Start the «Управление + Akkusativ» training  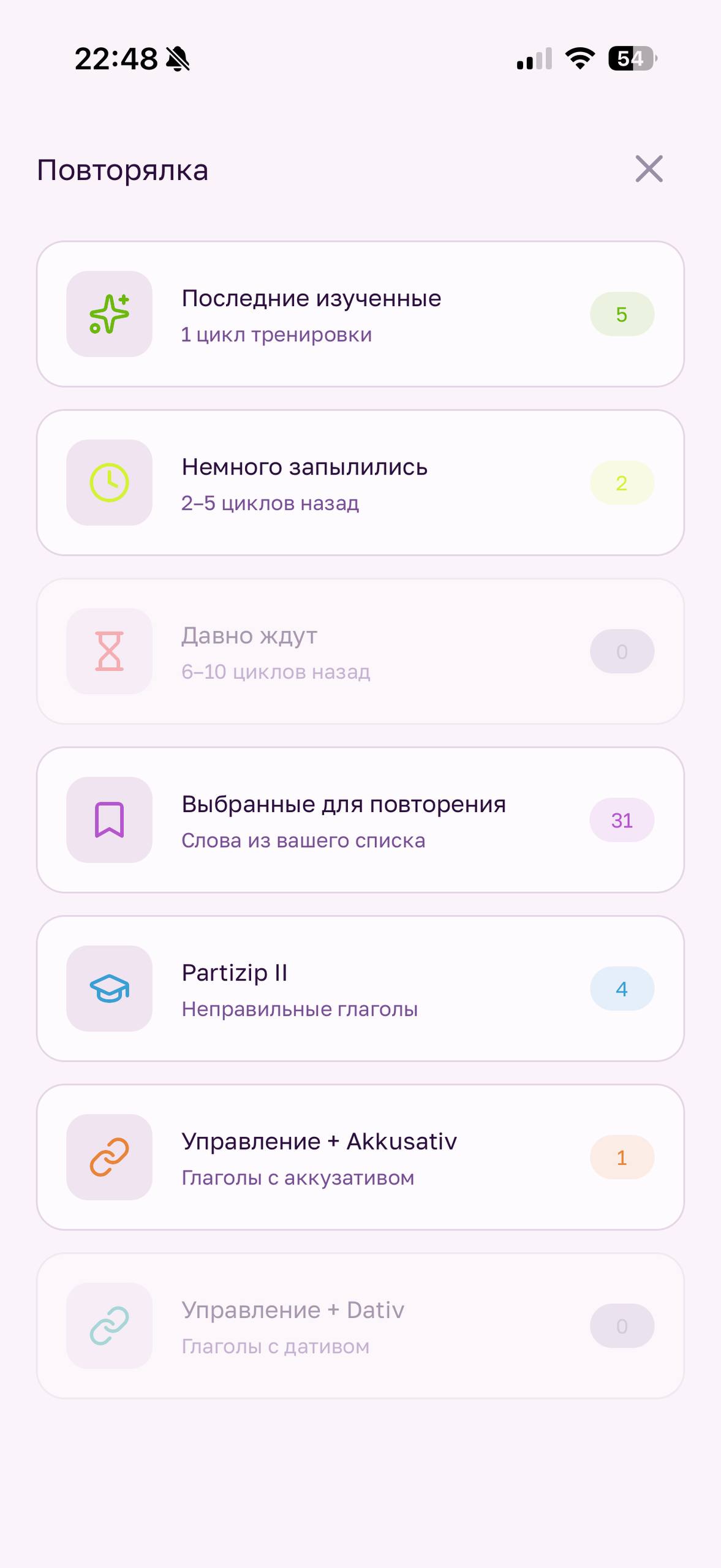360,1158
